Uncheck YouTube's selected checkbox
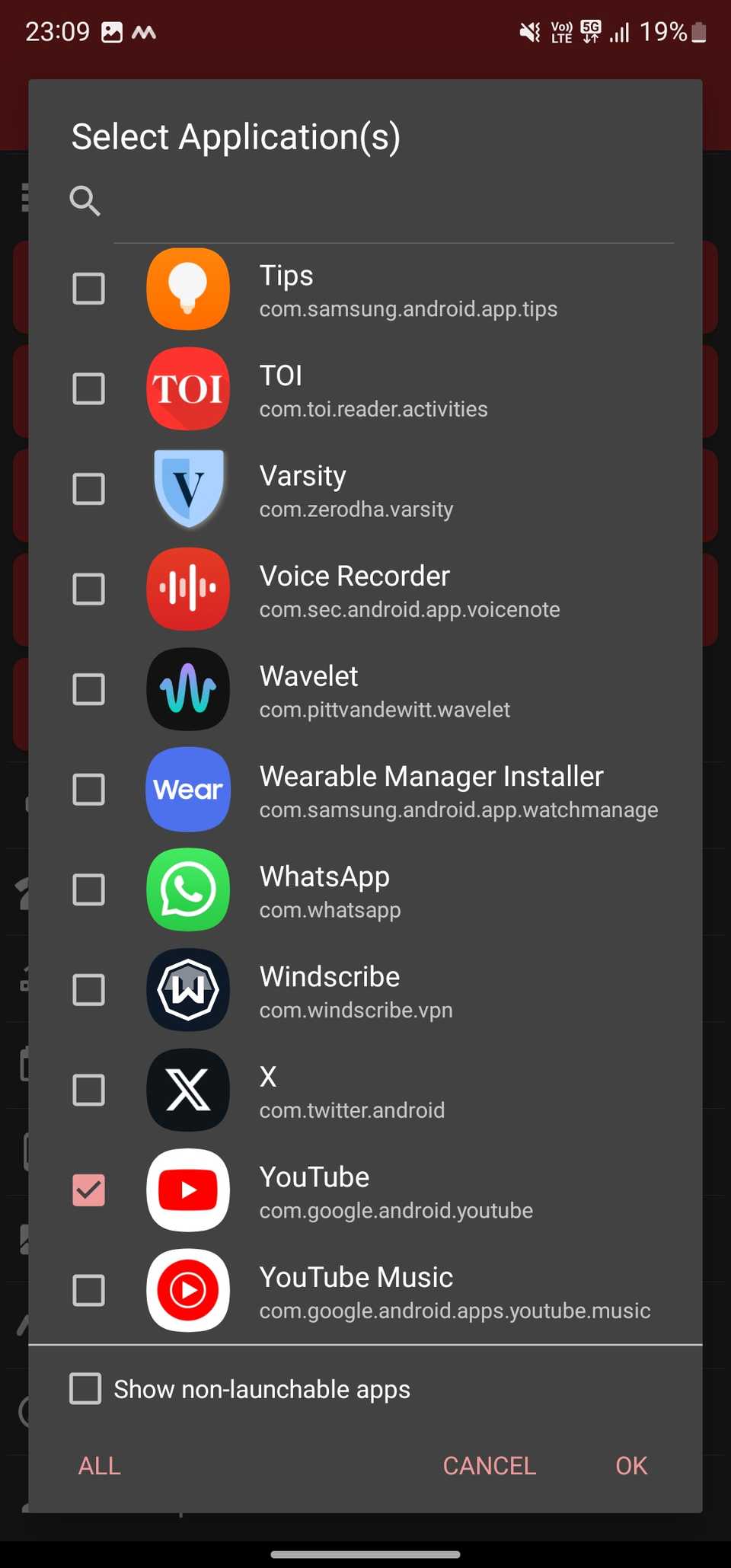The image size is (731, 1568). click(88, 1190)
